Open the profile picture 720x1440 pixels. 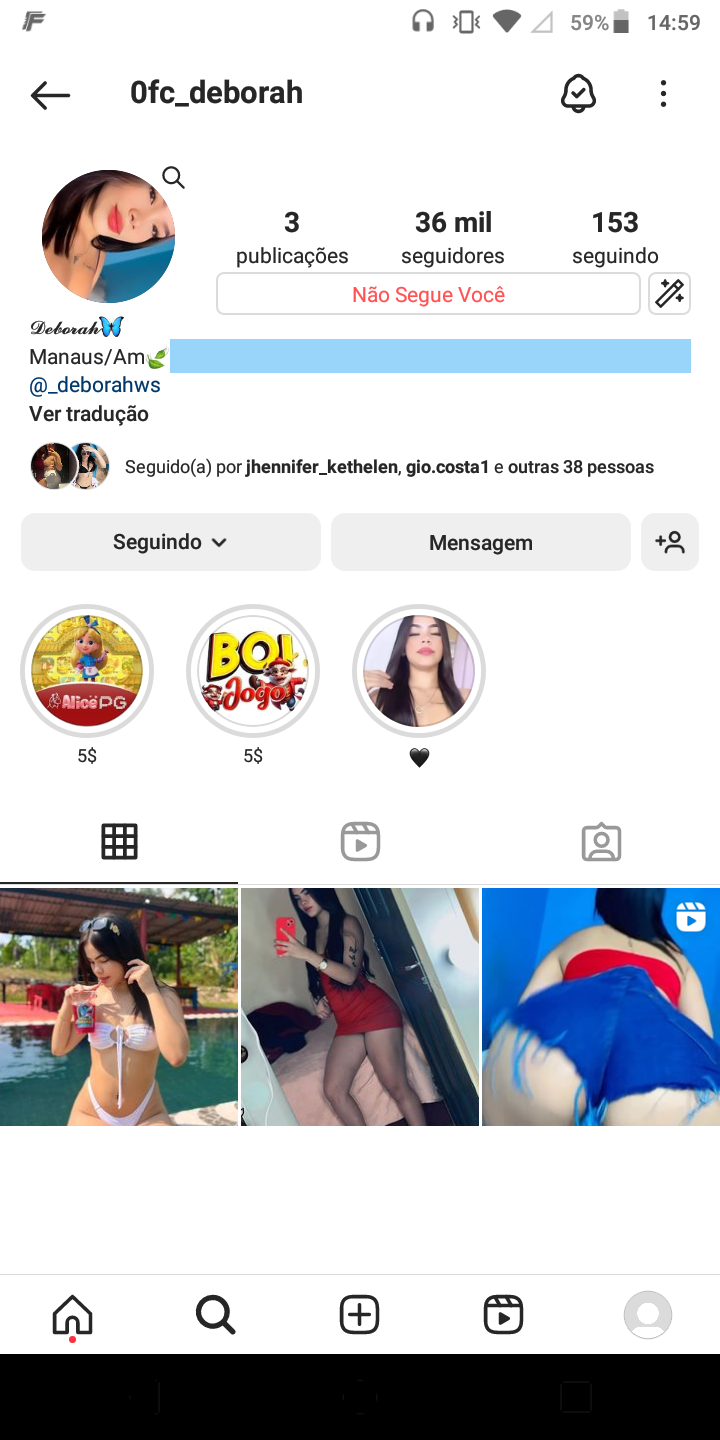point(108,237)
